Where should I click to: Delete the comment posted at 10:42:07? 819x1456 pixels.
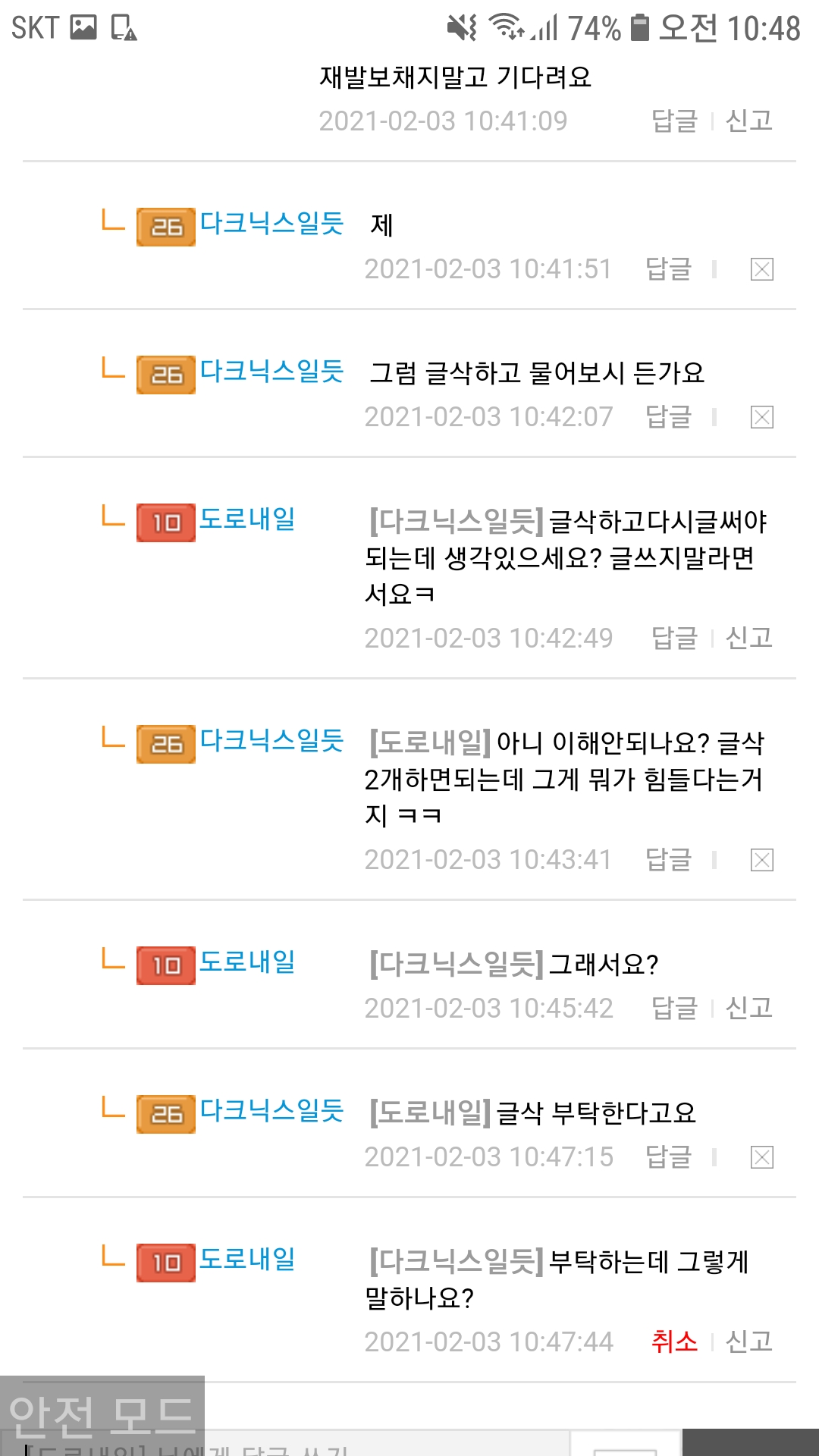(x=761, y=417)
